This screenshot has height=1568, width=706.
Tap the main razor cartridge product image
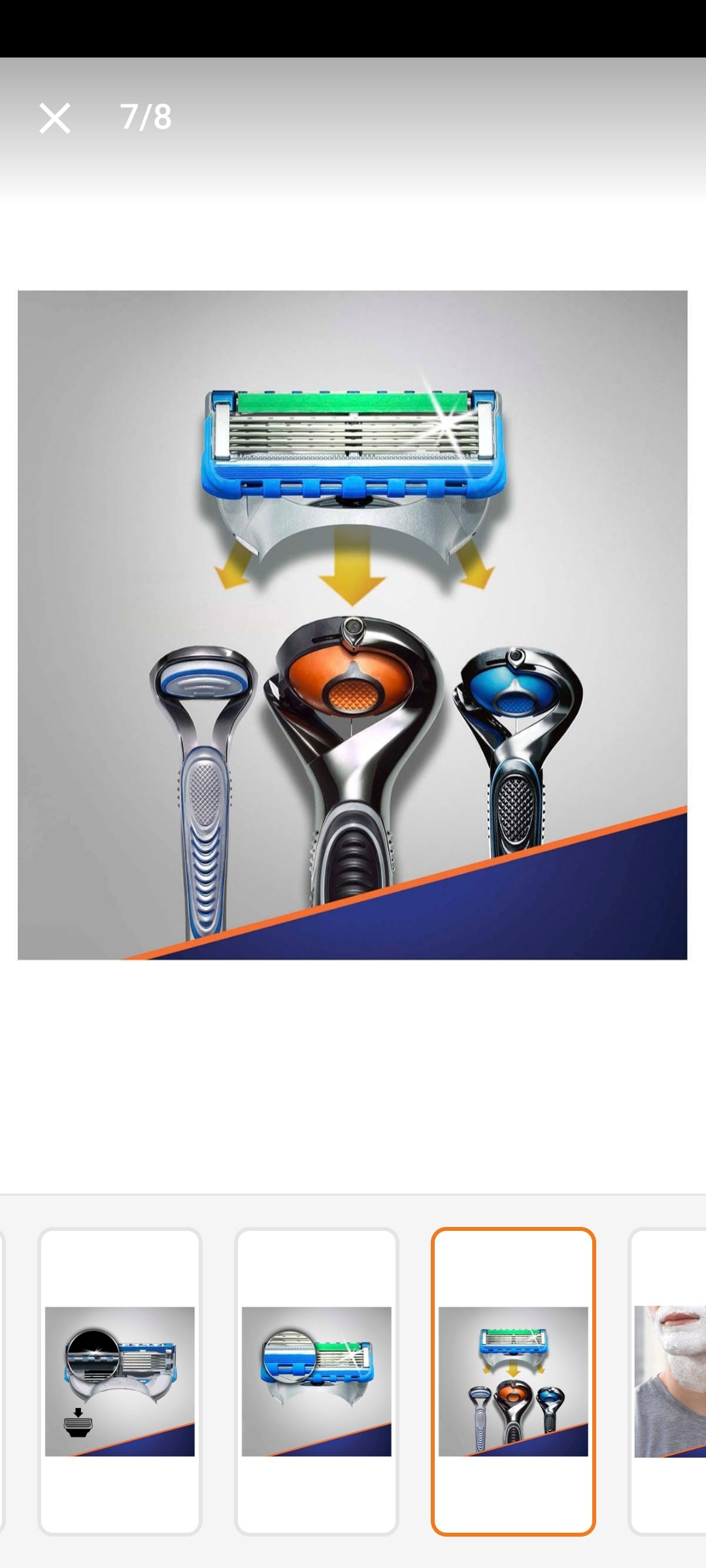click(352, 625)
